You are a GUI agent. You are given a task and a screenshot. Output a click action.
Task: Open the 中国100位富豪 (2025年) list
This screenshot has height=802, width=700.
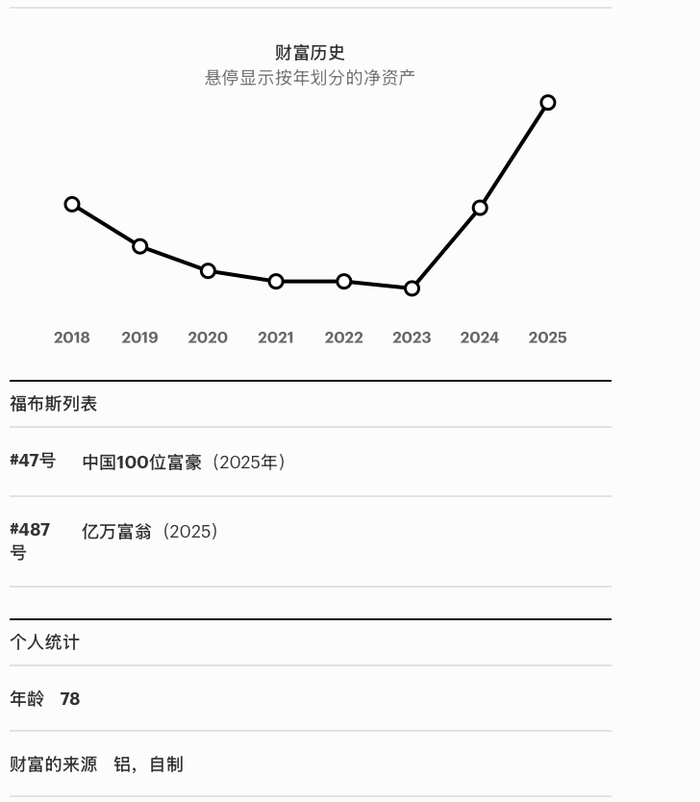pyautogui.click(x=185, y=462)
